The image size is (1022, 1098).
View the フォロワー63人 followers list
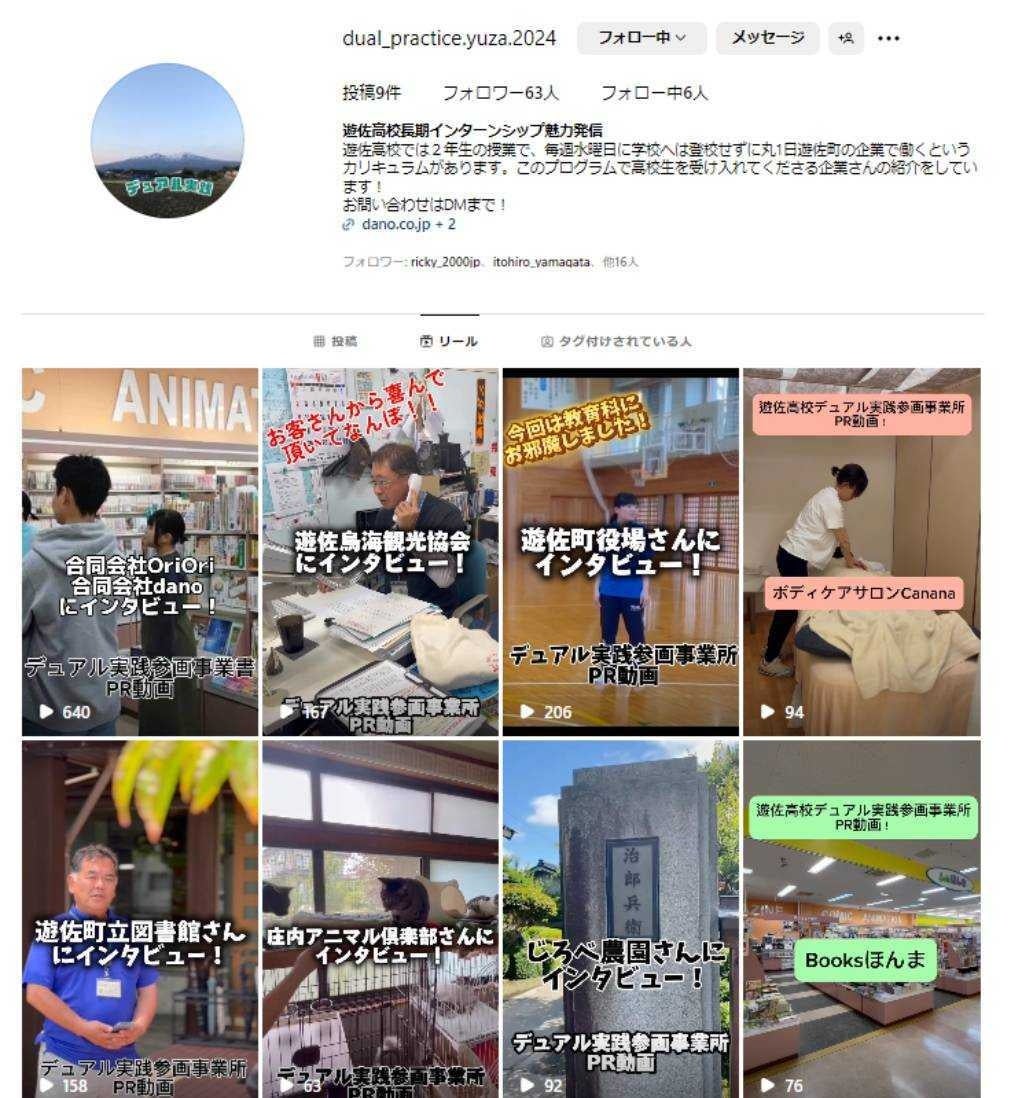pos(500,93)
